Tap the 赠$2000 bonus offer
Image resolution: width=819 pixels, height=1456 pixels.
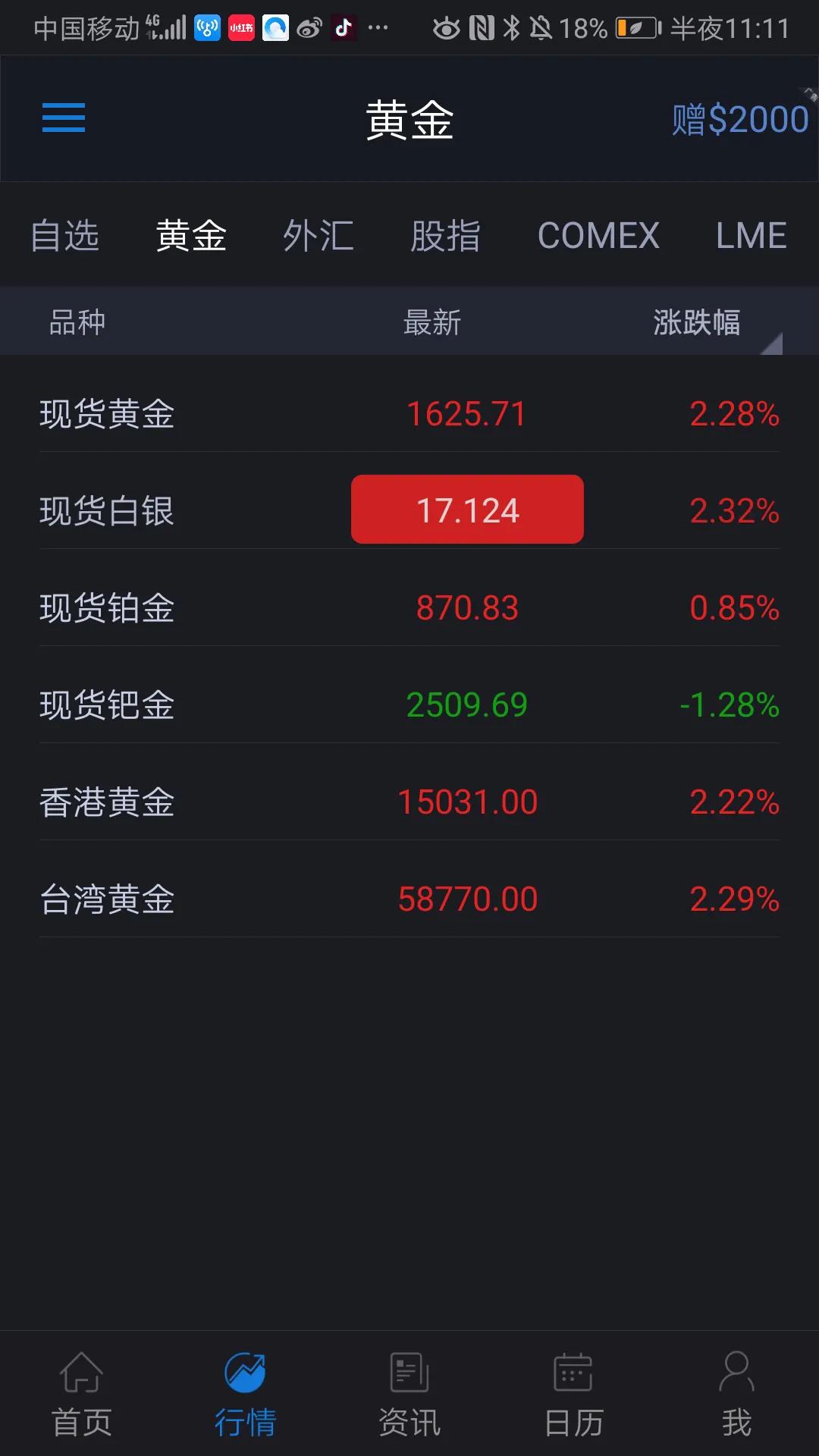coord(740,120)
